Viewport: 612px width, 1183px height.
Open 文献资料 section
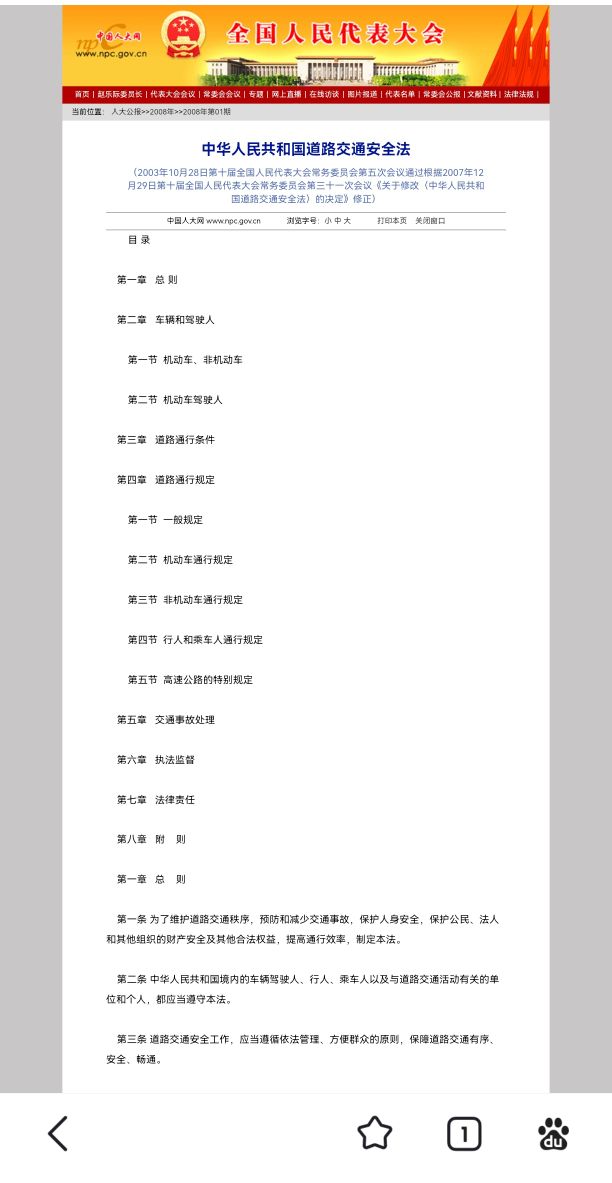coord(482,94)
